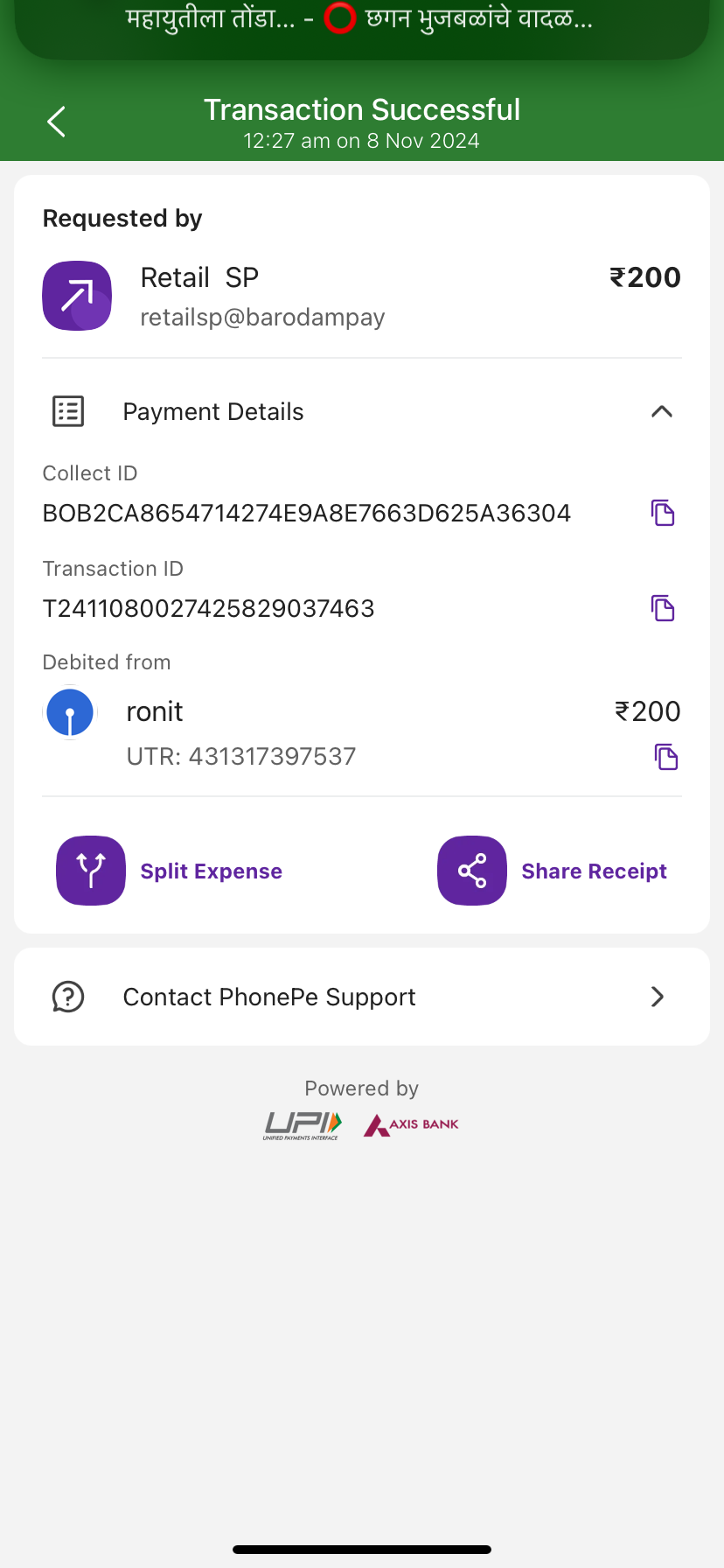Copy the UTR number
Screen dimensions: 724x1568
(x=666, y=757)
